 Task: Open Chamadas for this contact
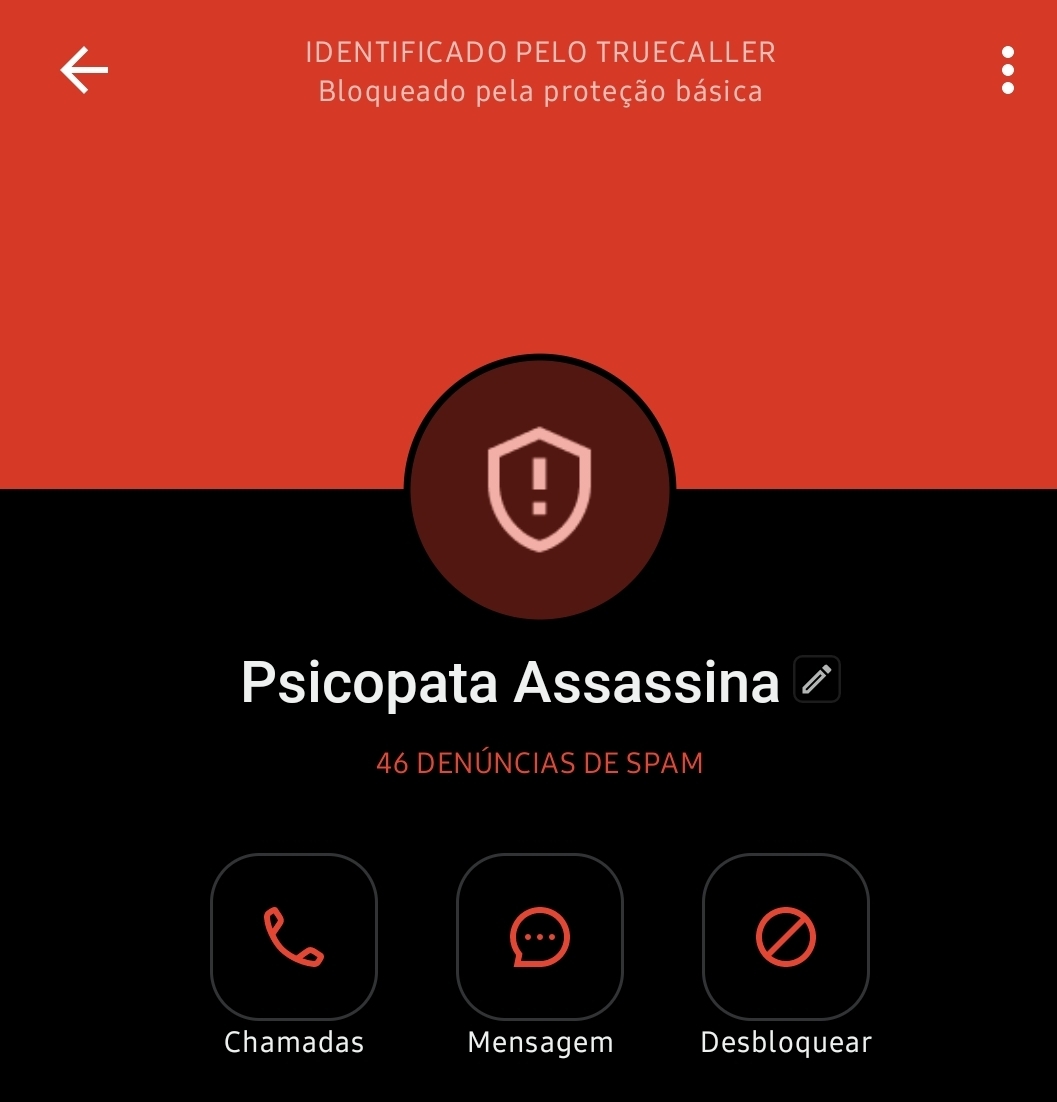pos(293,937)
